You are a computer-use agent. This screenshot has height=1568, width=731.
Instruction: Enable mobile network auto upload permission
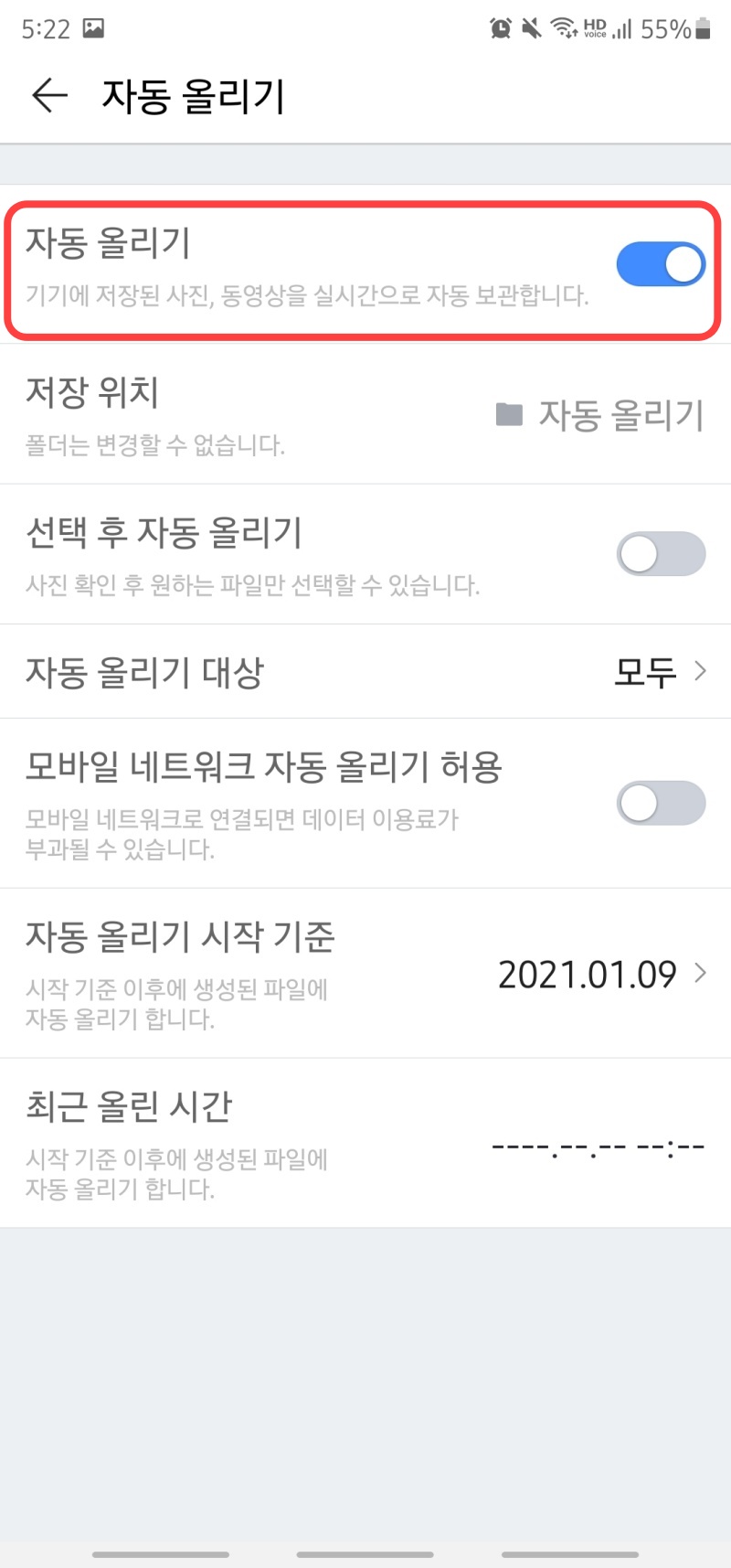pos(660,802)
